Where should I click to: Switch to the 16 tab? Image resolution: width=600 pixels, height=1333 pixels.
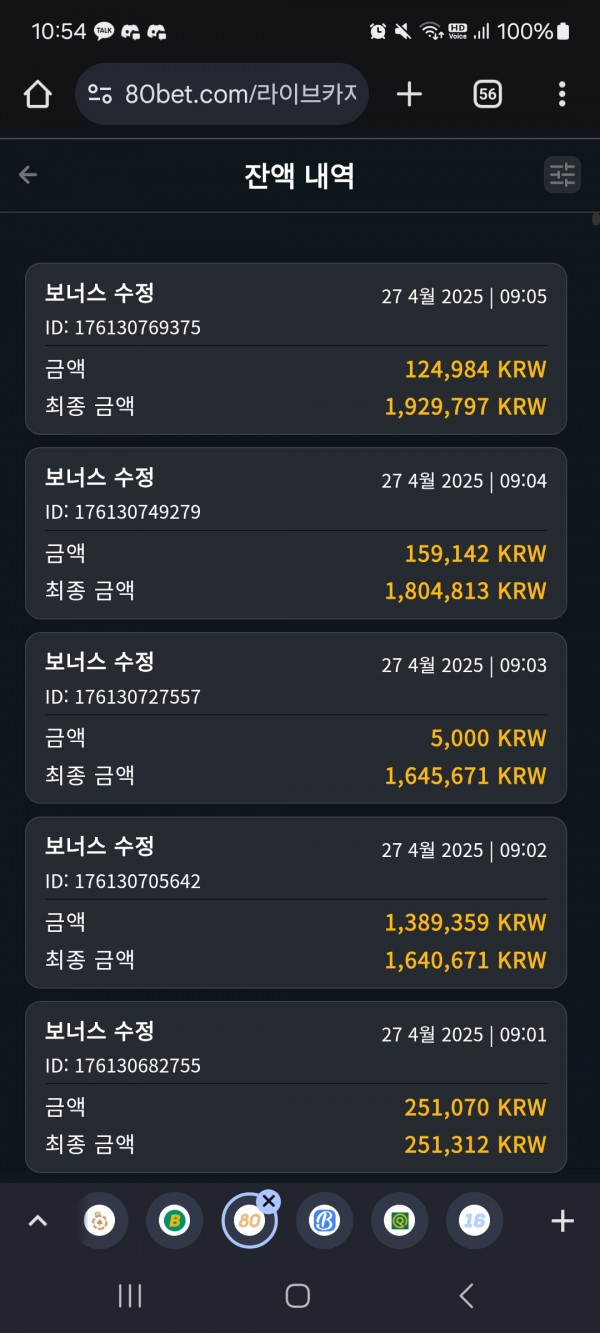coord(474,1221)
